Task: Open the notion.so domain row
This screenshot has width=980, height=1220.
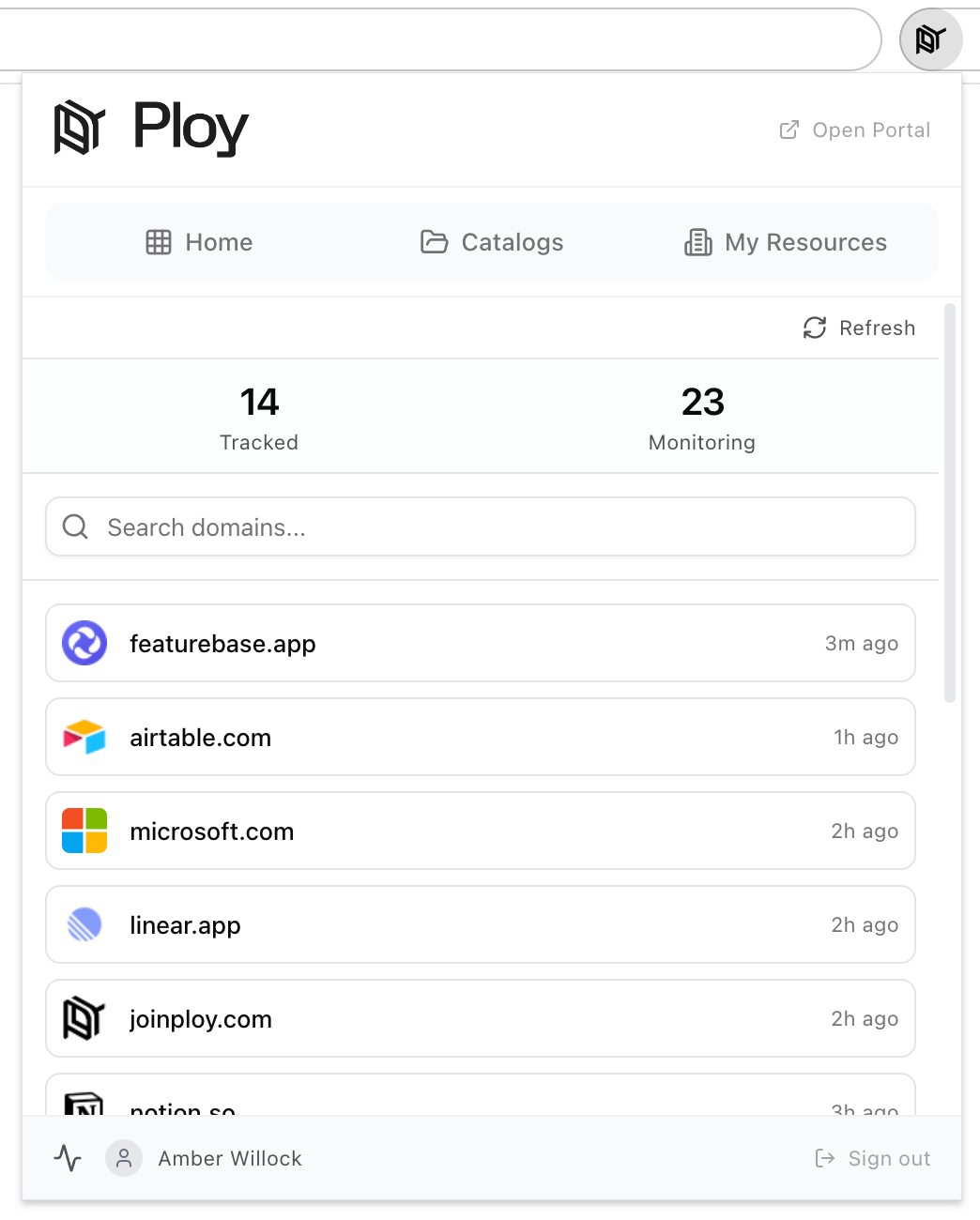Action: 481,1100
